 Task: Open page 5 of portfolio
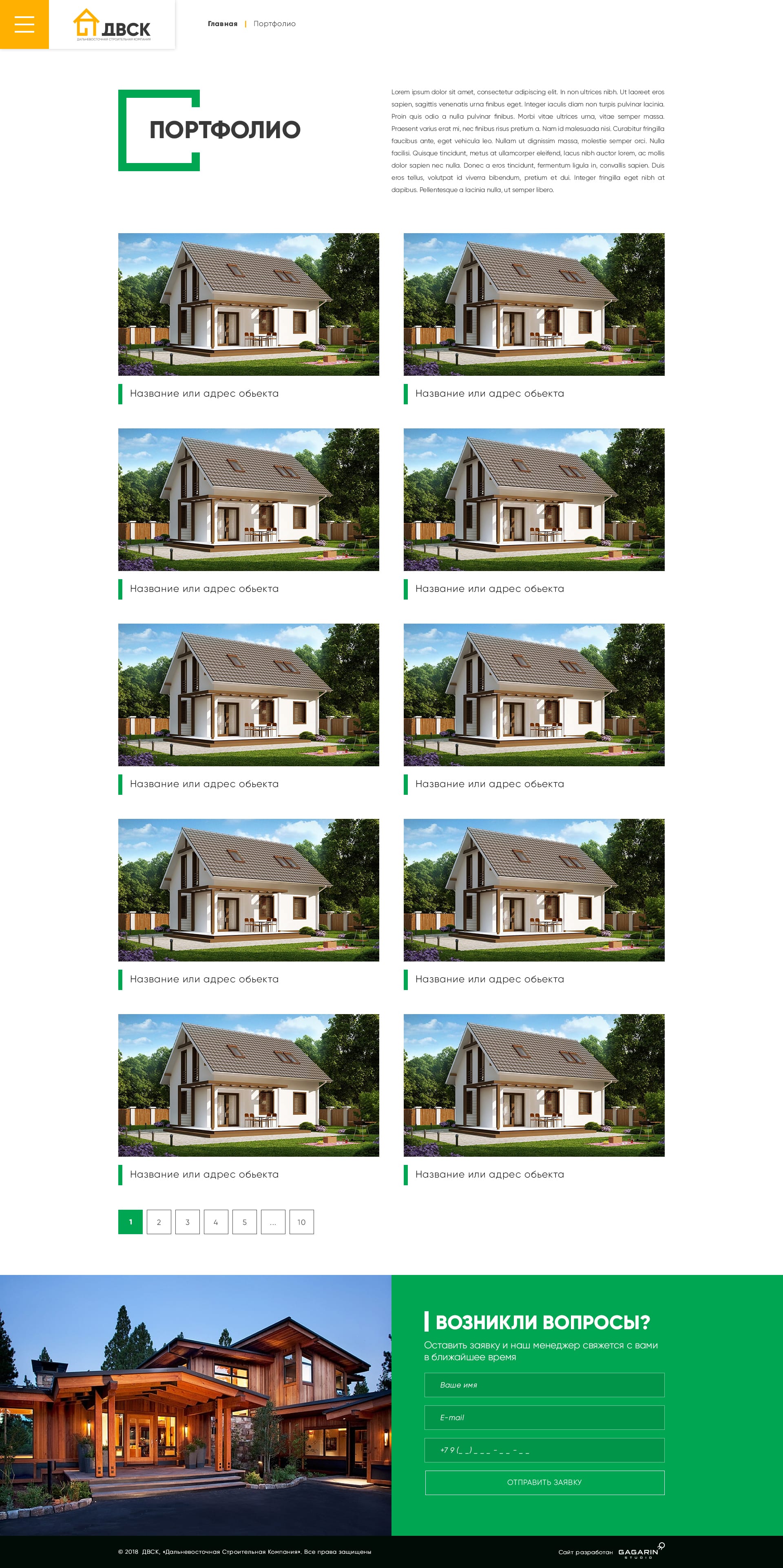[x=245, y=1222]
